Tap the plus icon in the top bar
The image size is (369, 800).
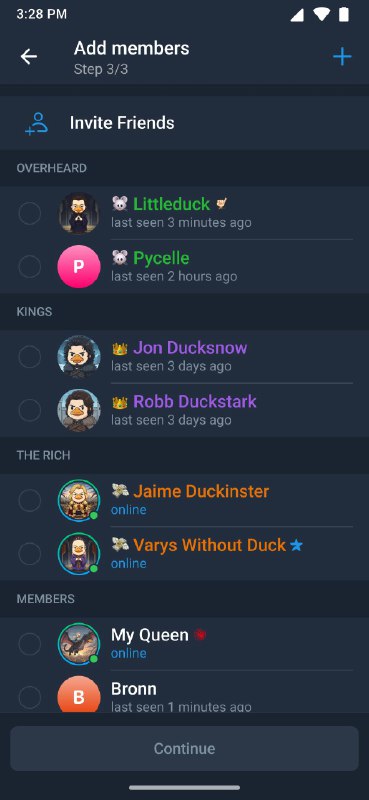(342, 57)
